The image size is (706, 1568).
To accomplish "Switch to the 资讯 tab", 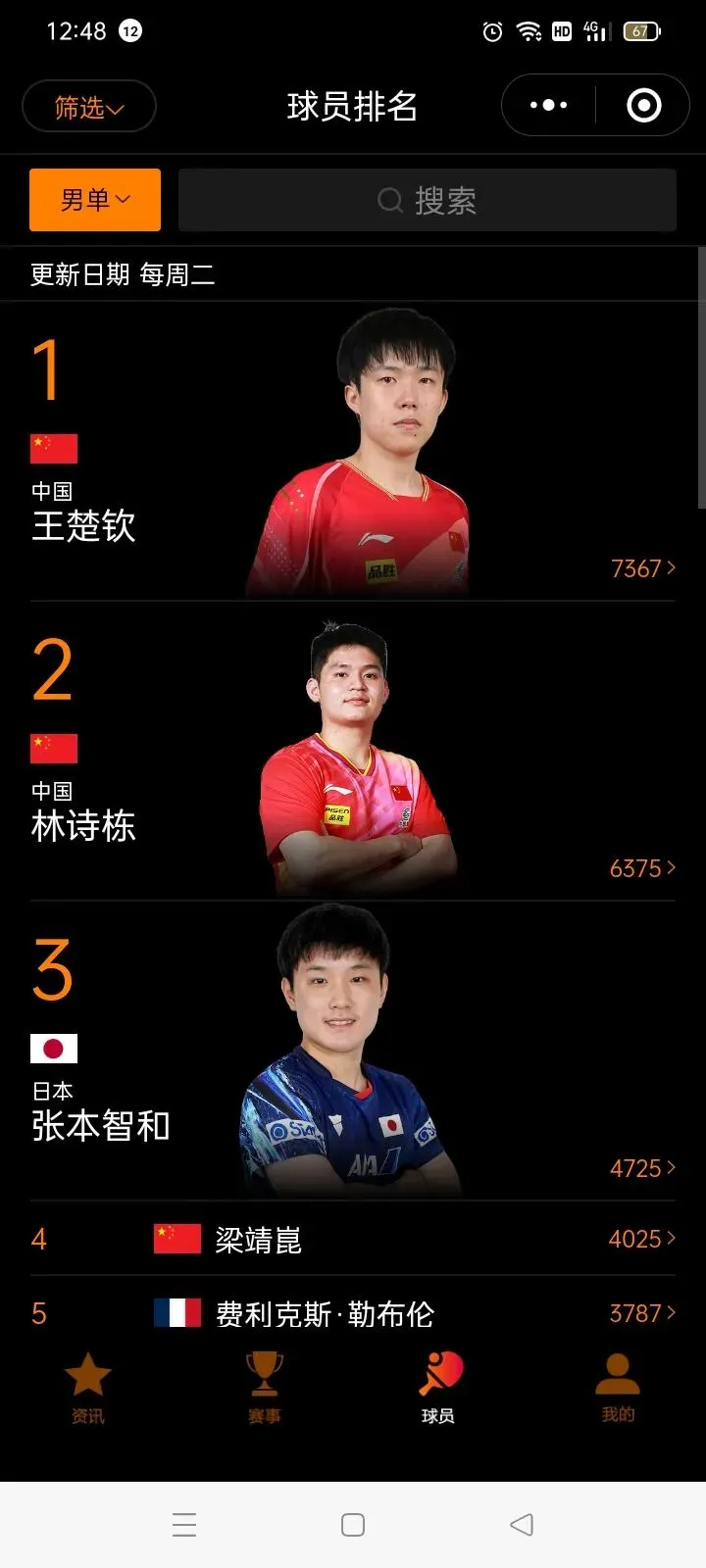I will click(x=87, y=1388).
